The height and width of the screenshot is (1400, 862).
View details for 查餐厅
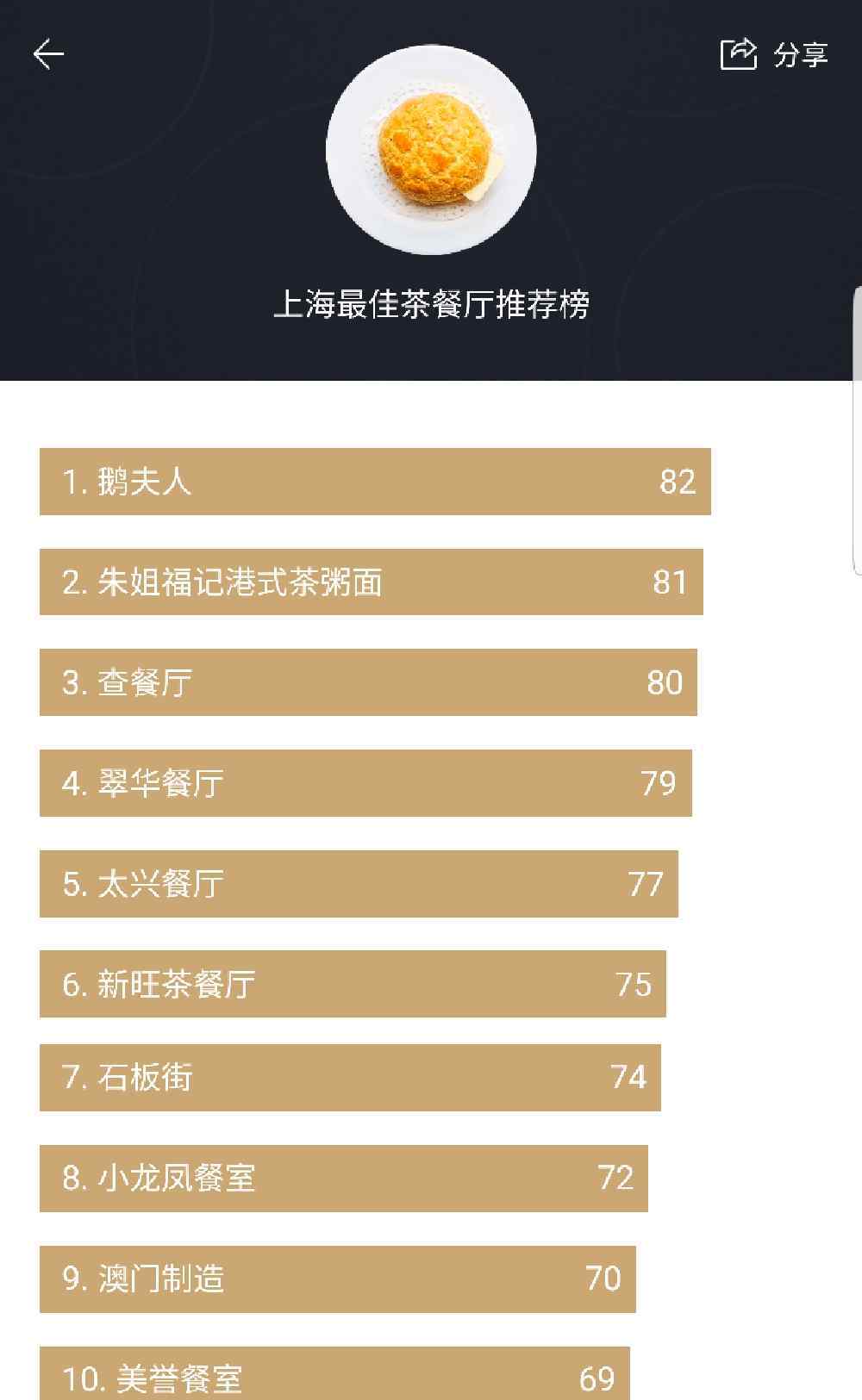pos(368,682)
